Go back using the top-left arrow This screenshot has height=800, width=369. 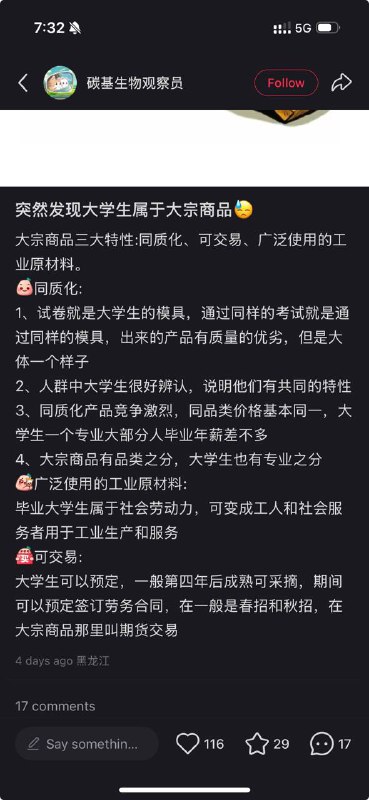(22, 83)
